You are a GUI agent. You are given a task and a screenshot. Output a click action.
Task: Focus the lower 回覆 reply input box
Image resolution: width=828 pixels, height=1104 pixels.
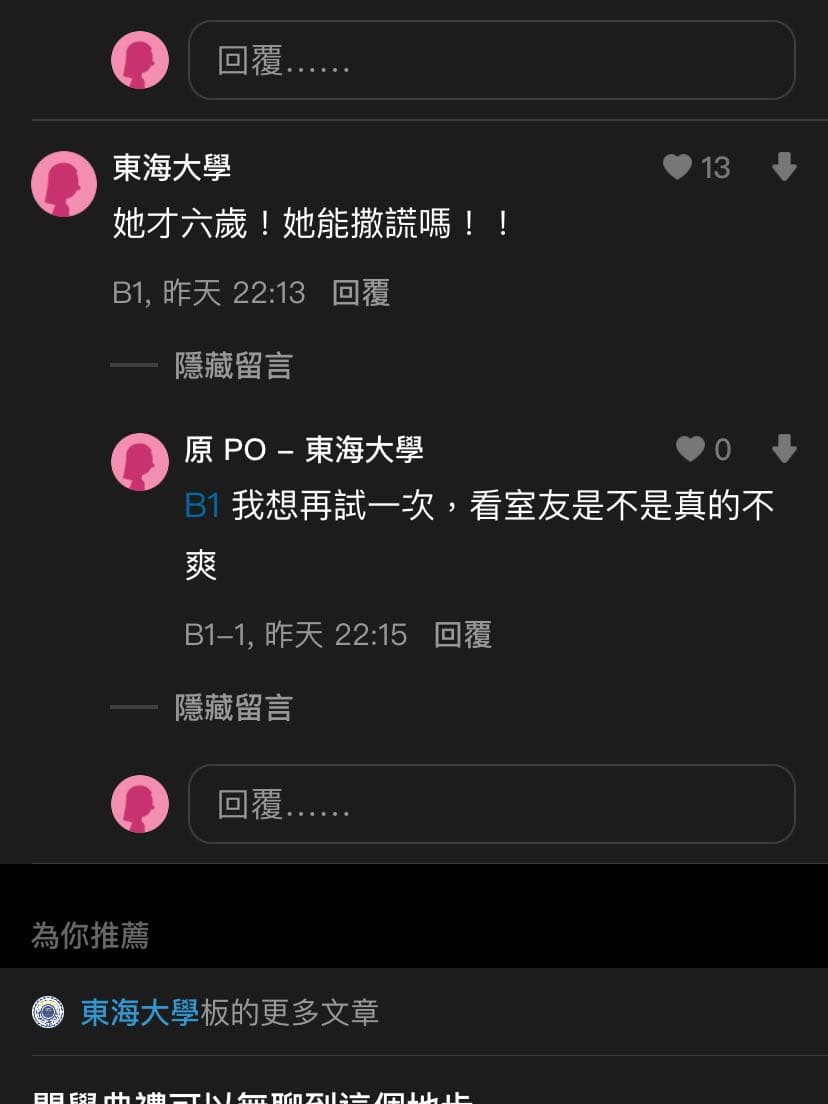(491, 805)
